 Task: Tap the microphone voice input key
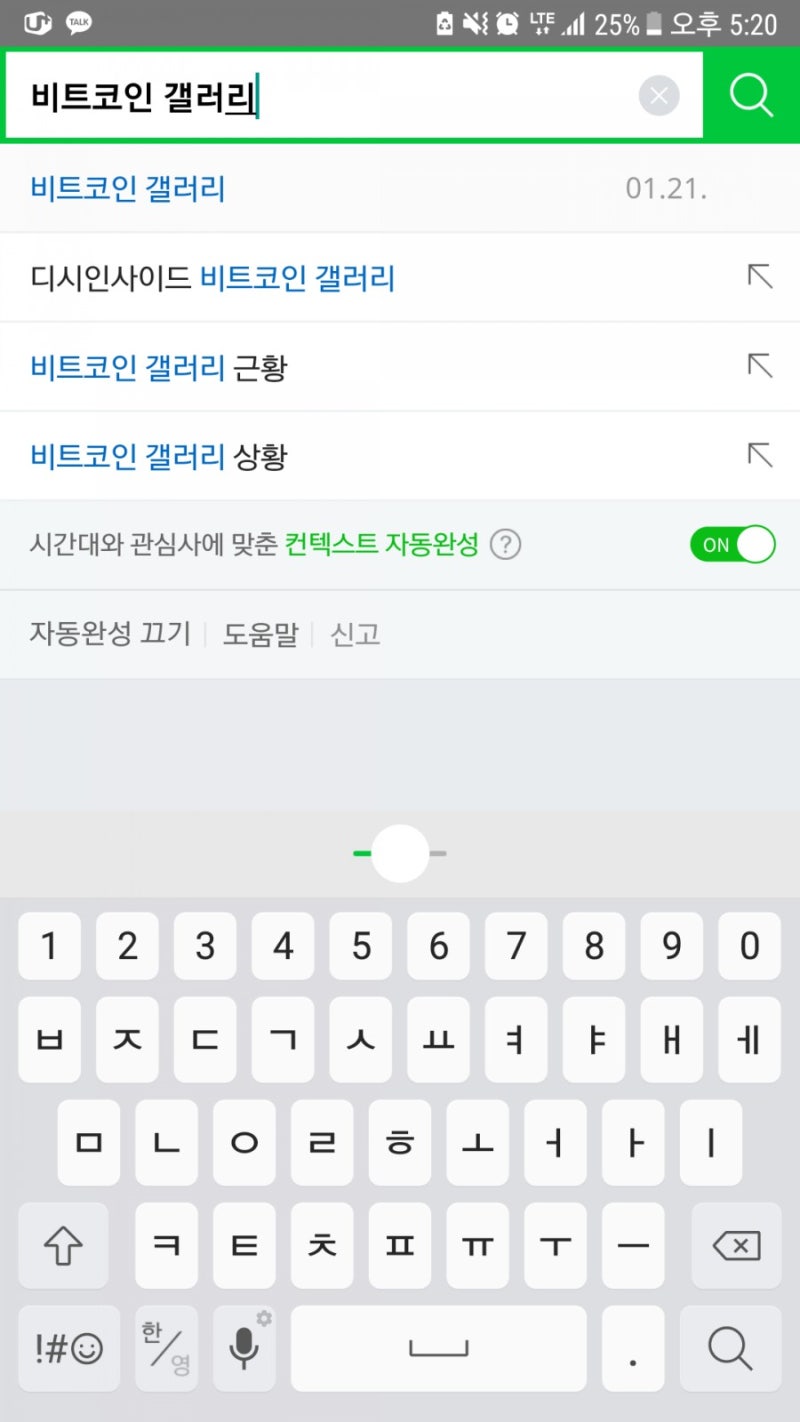tap(244, 1348)
